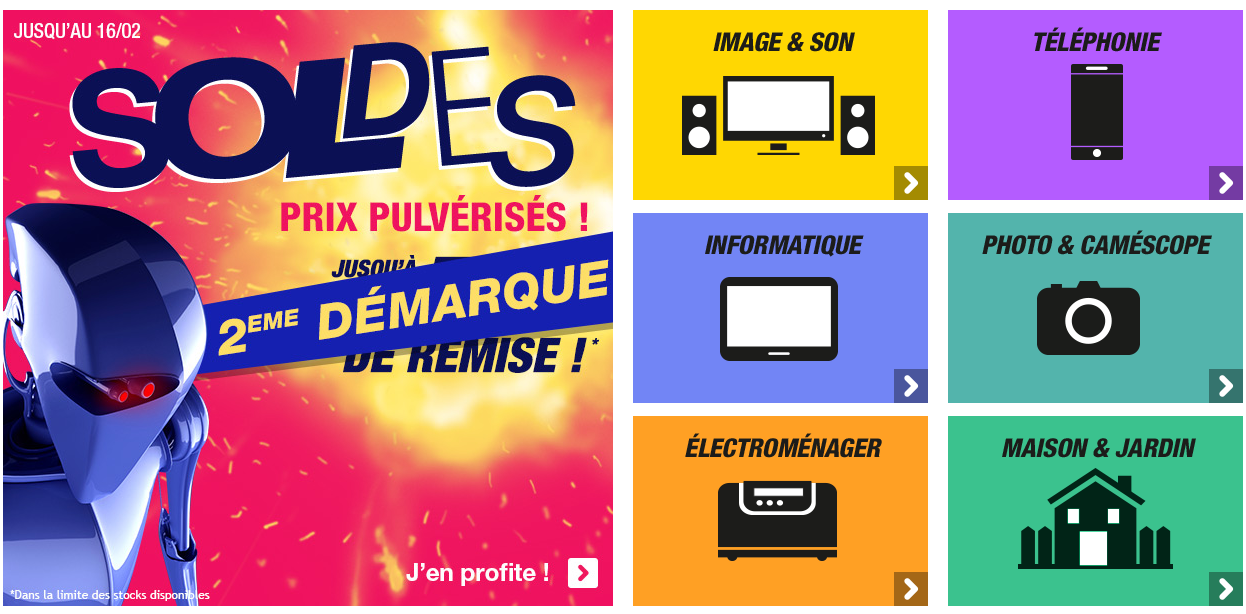1246x614 pixels.
Task: Go to Photo & Caméscope
Action: tap(1095, 308)
